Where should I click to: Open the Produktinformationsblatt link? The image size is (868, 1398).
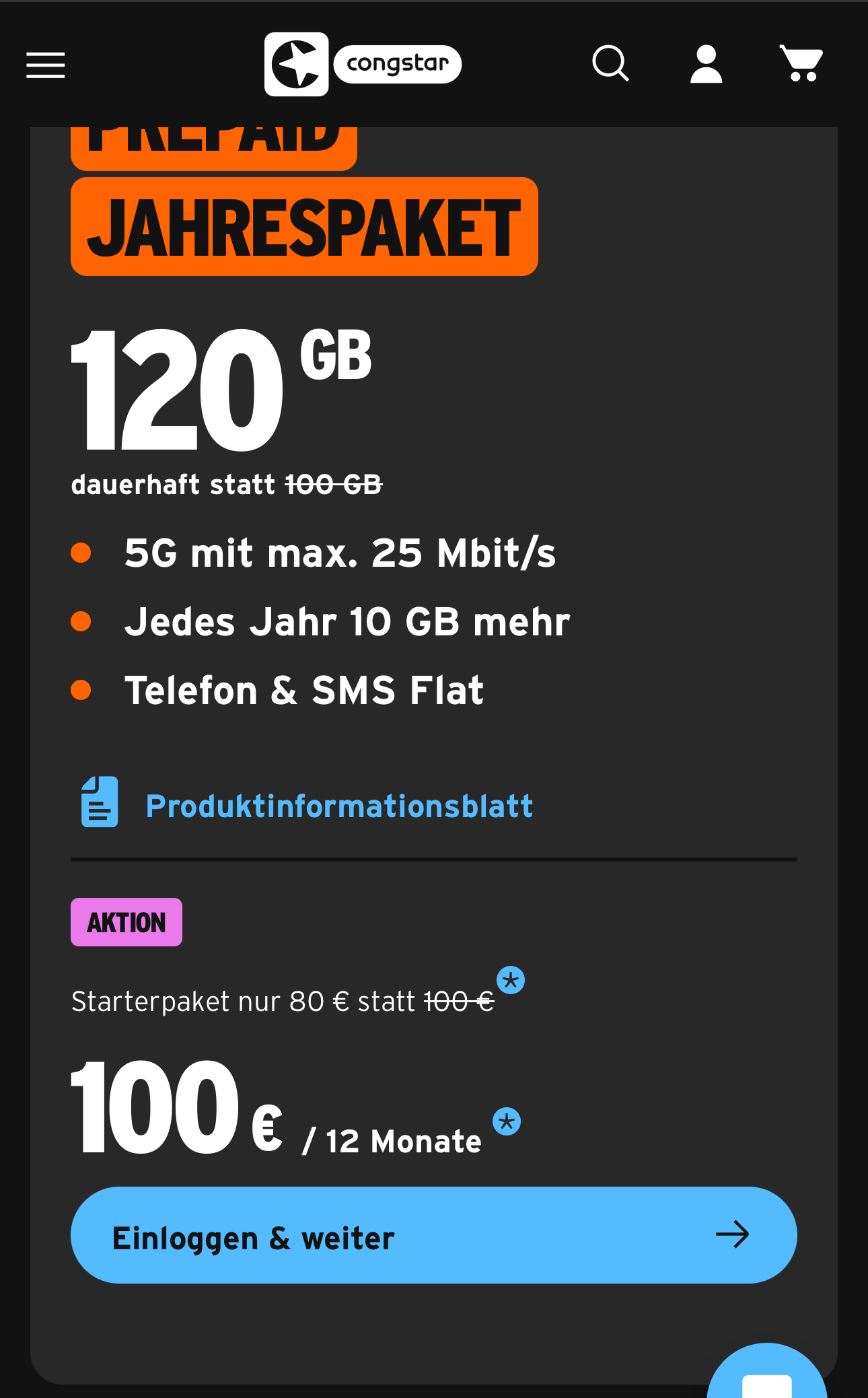point(338,806)
